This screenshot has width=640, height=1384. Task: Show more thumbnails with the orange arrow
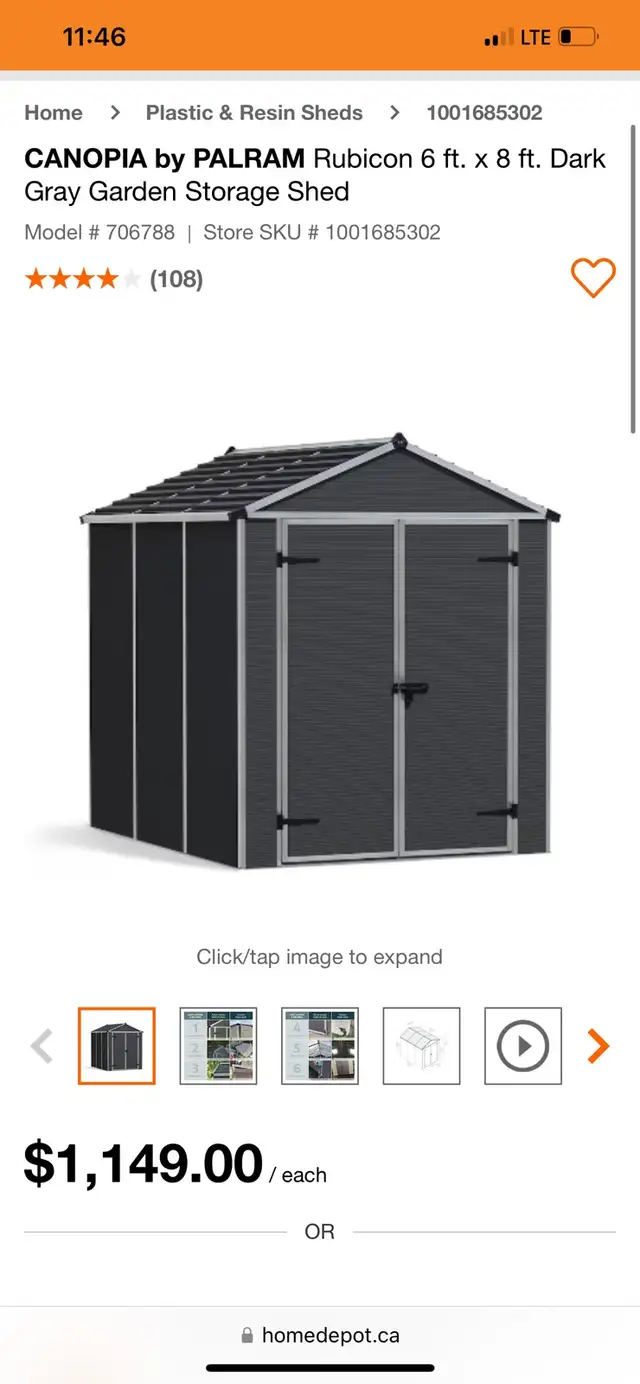[598, 1046]
